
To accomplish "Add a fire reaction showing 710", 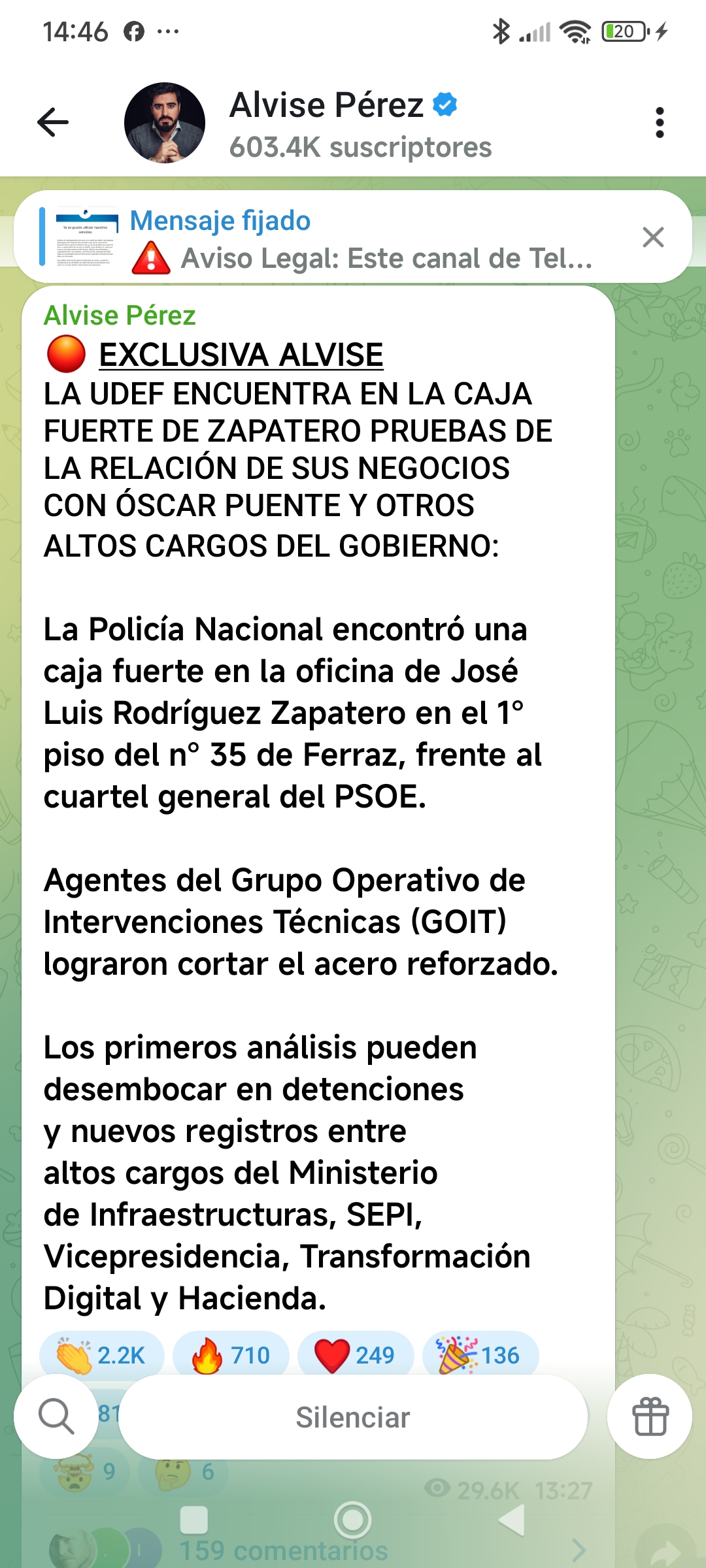I will click(231, 1355).
